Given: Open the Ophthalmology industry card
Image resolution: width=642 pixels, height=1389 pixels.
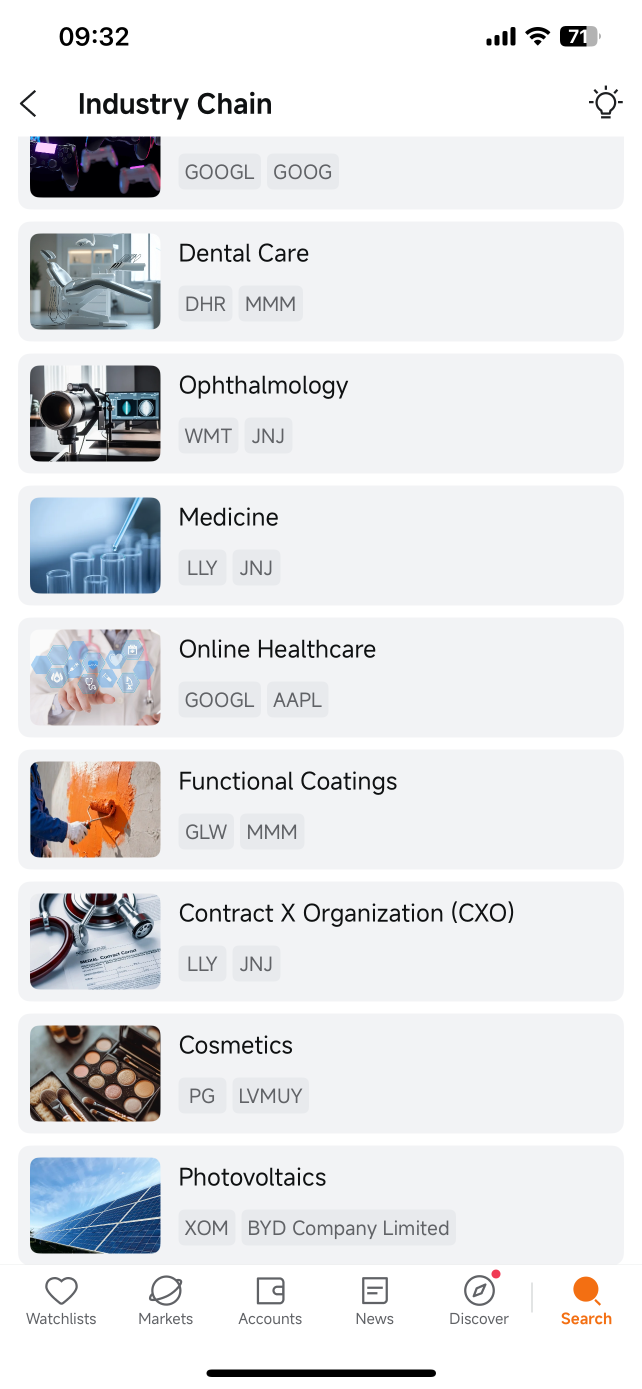Looking at the screenshot, I should point(321,414).
